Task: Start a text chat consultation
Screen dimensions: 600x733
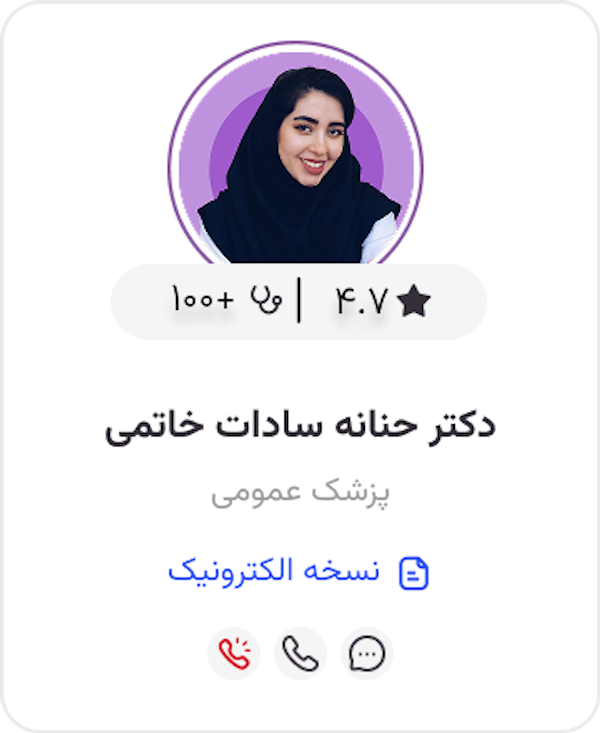Action: click(x=367, y=654)
